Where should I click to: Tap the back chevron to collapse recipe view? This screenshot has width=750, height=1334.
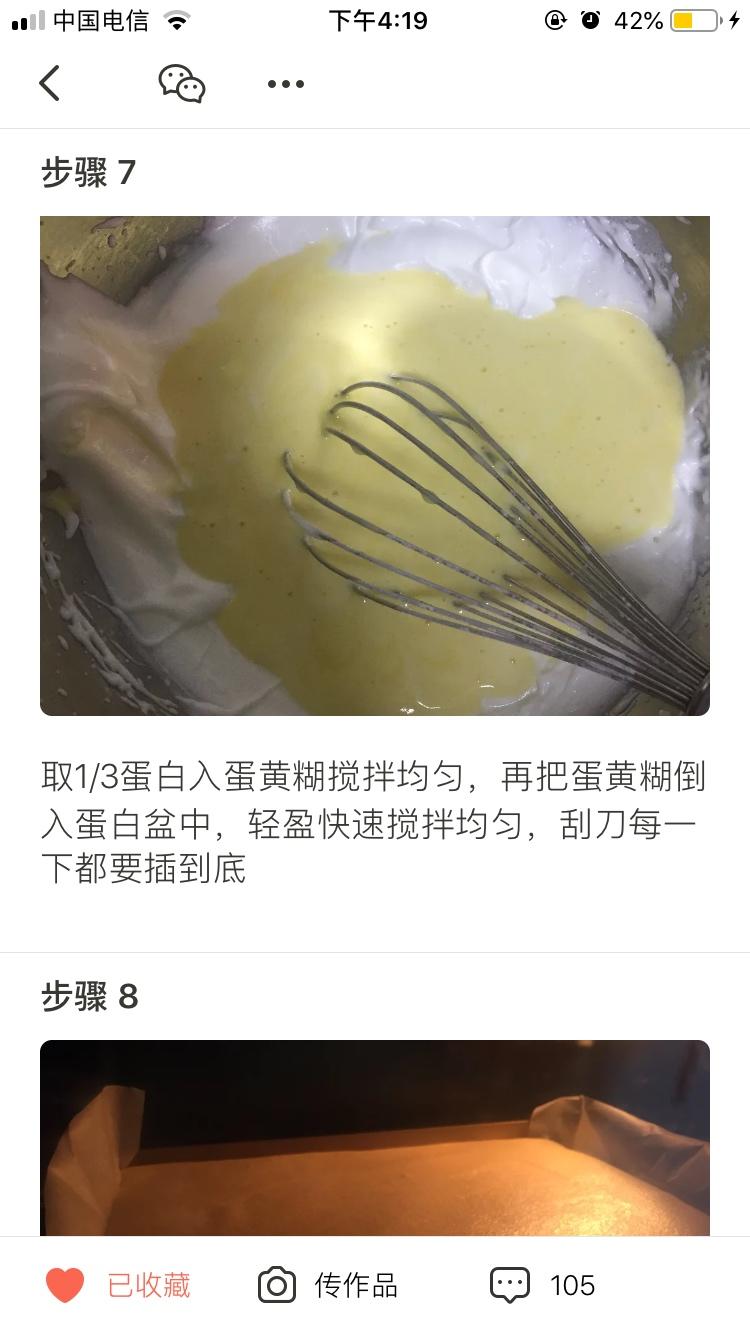[49, 83]
